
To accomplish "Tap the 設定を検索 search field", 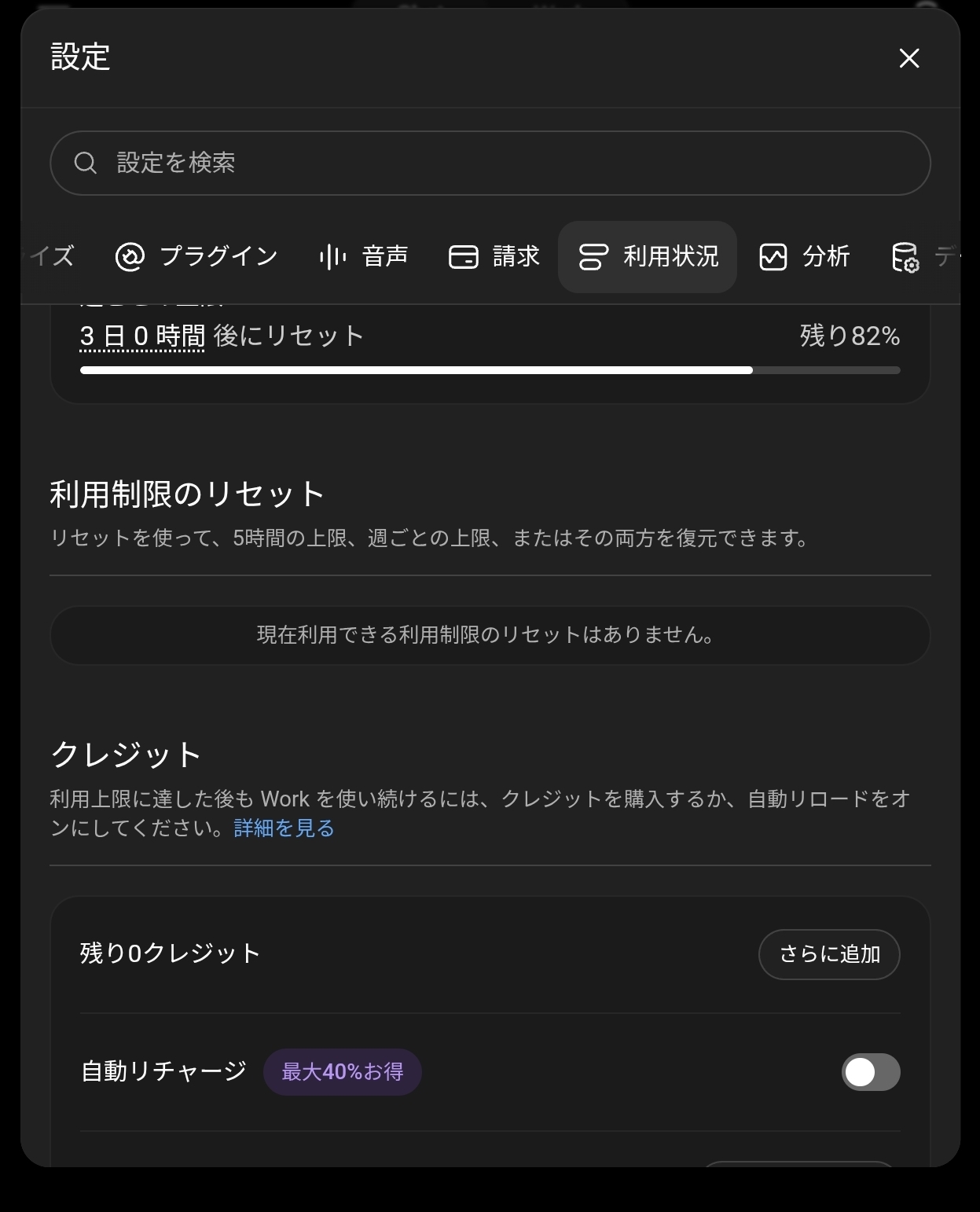I will [x=490, y=163].
